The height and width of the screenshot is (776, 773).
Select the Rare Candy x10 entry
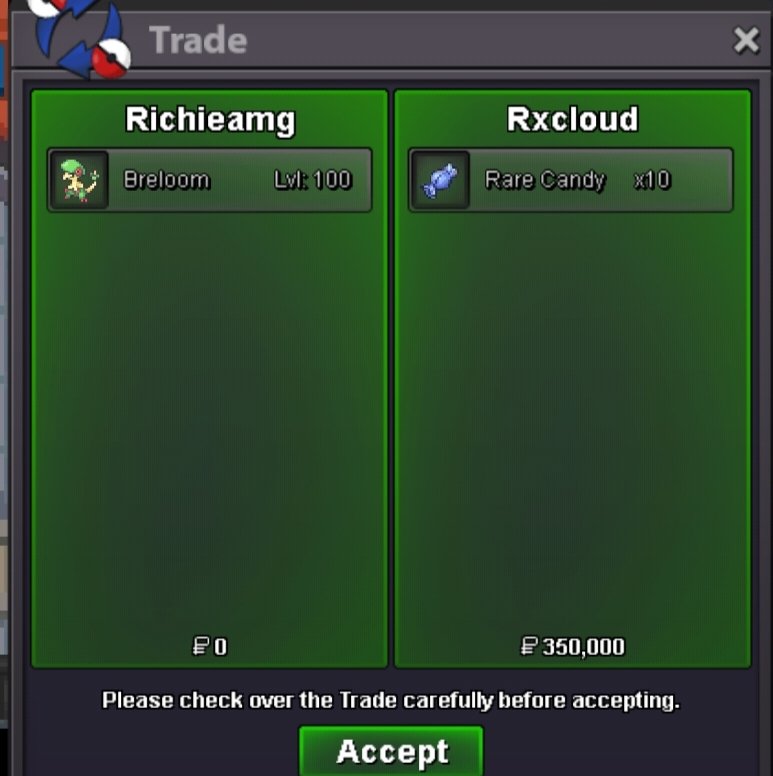[x=570, y=180]
